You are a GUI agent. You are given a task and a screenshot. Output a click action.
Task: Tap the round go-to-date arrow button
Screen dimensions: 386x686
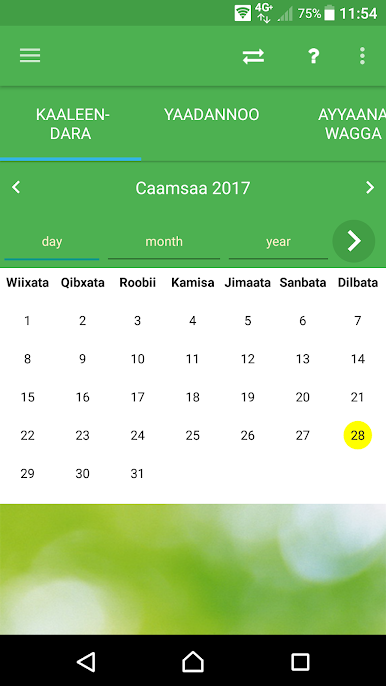pos(354,241)
